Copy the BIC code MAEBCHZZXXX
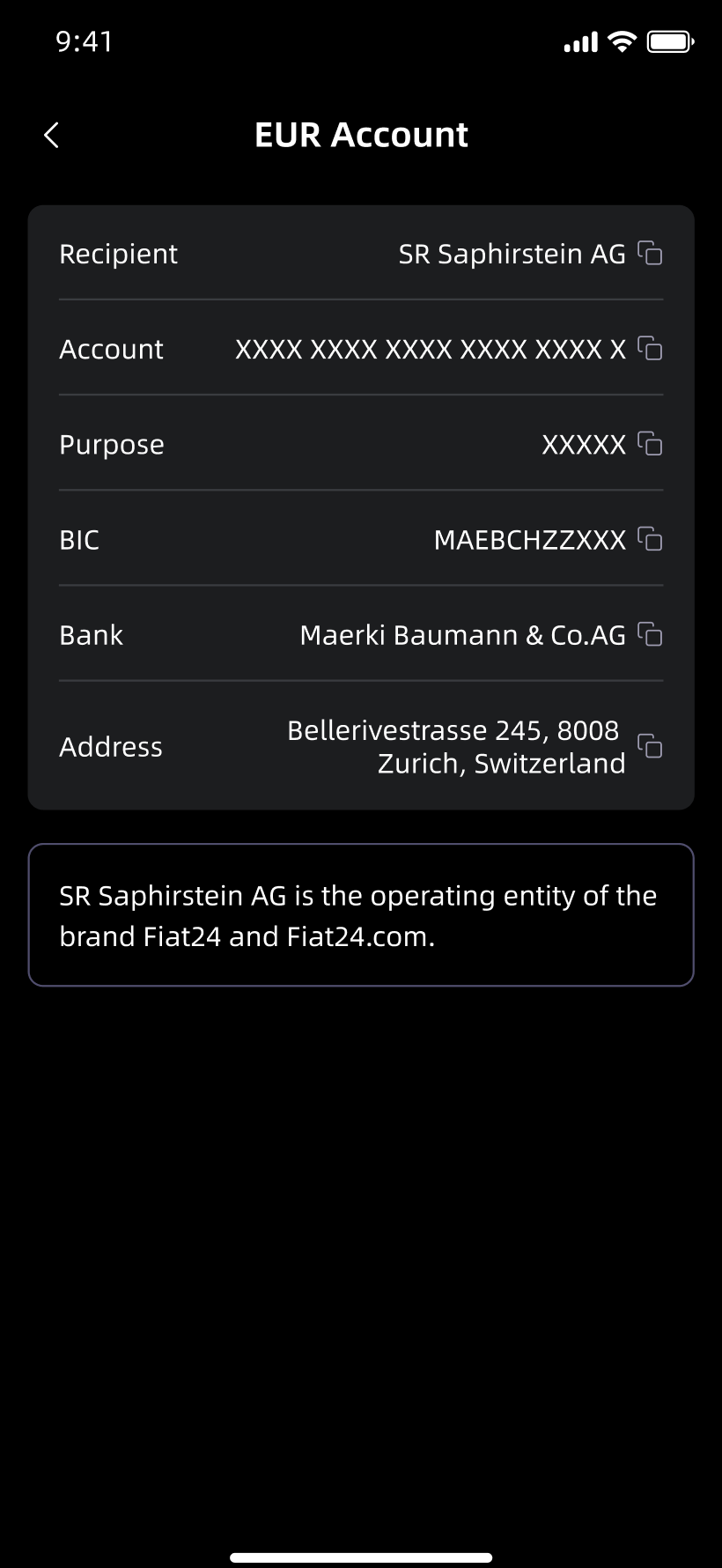722x1568 pixels. pyautogui.click(x=650, y=539)
